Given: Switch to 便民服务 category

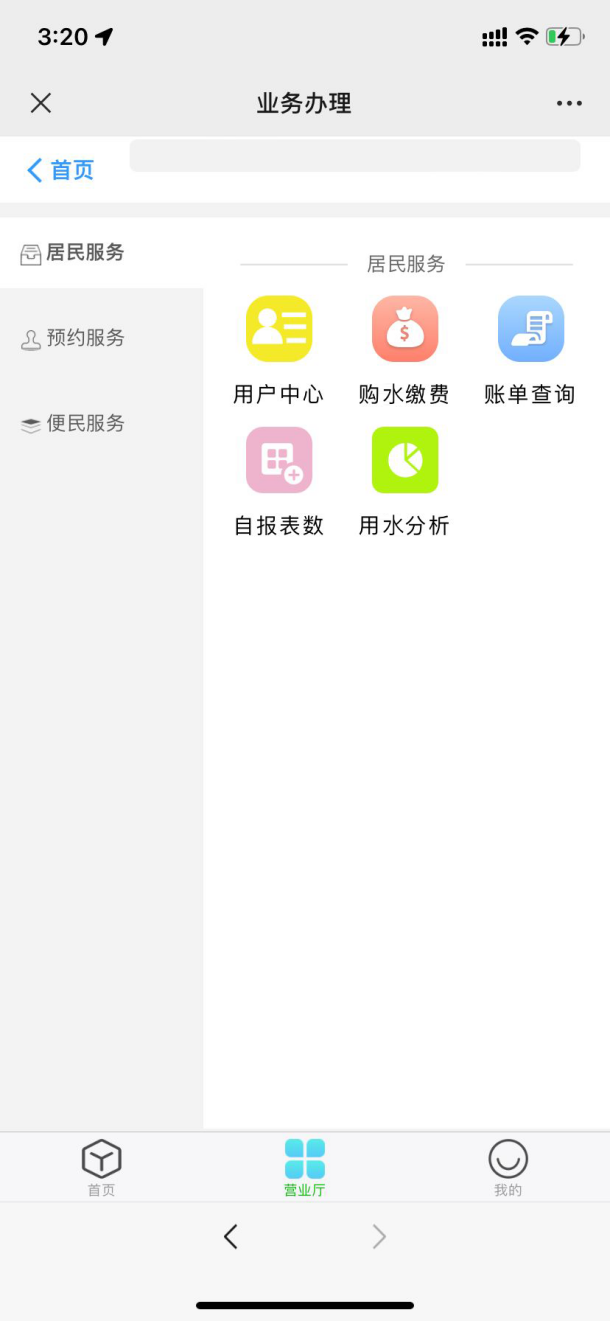Looking at the screenshot, I should 85,424.
